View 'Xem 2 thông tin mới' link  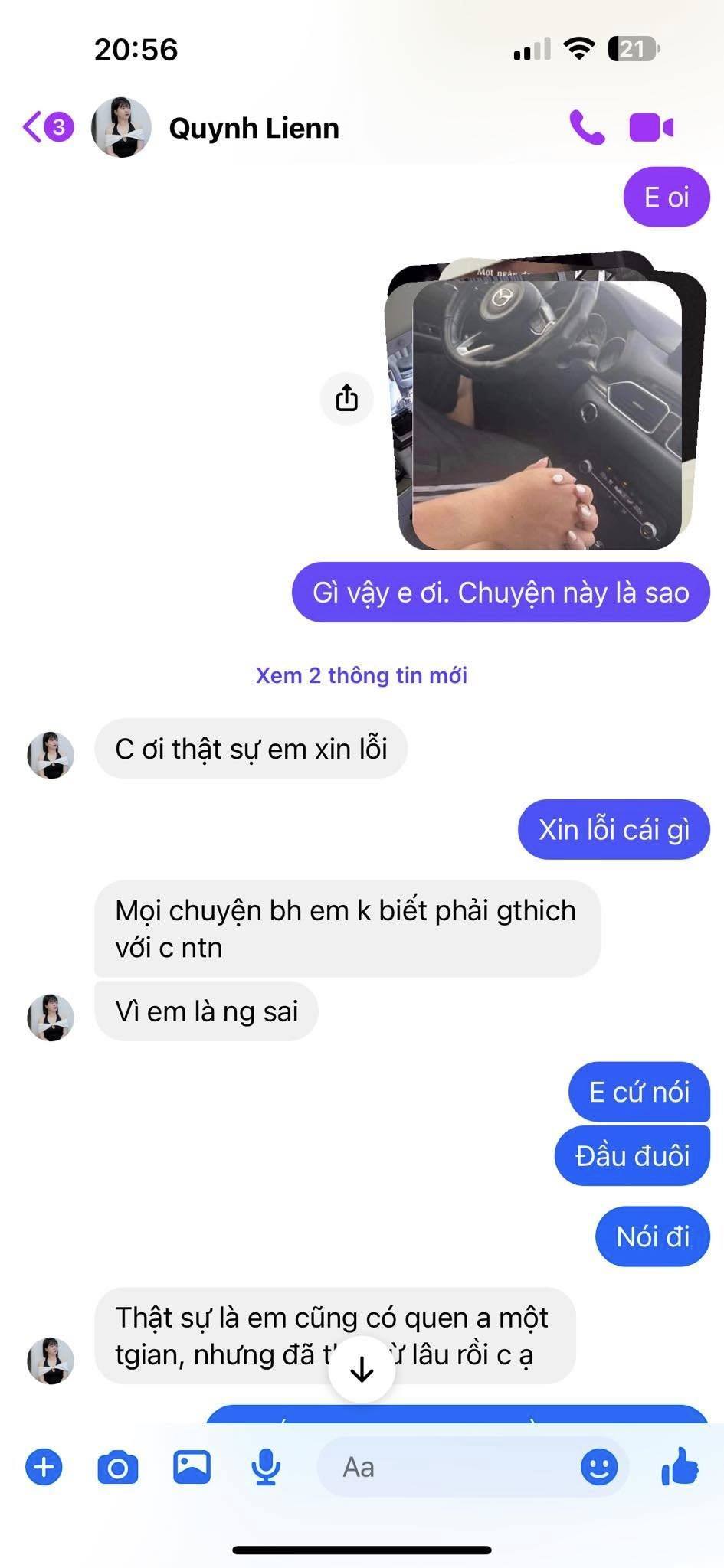click(x=361, y=675)
